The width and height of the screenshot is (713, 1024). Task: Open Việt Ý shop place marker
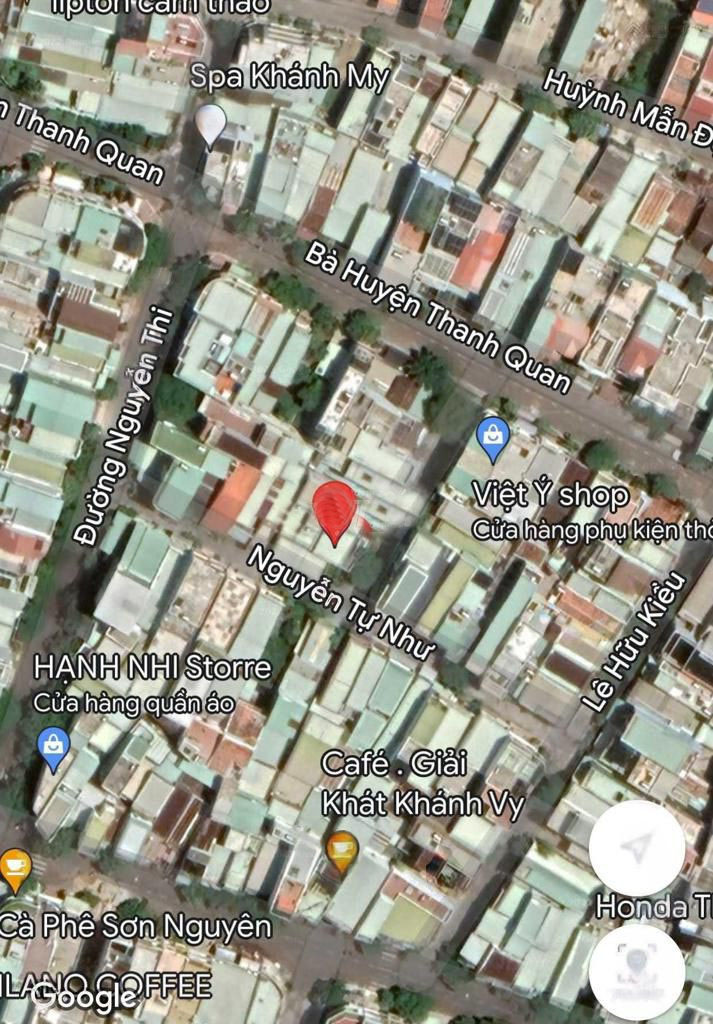point(492,437)
